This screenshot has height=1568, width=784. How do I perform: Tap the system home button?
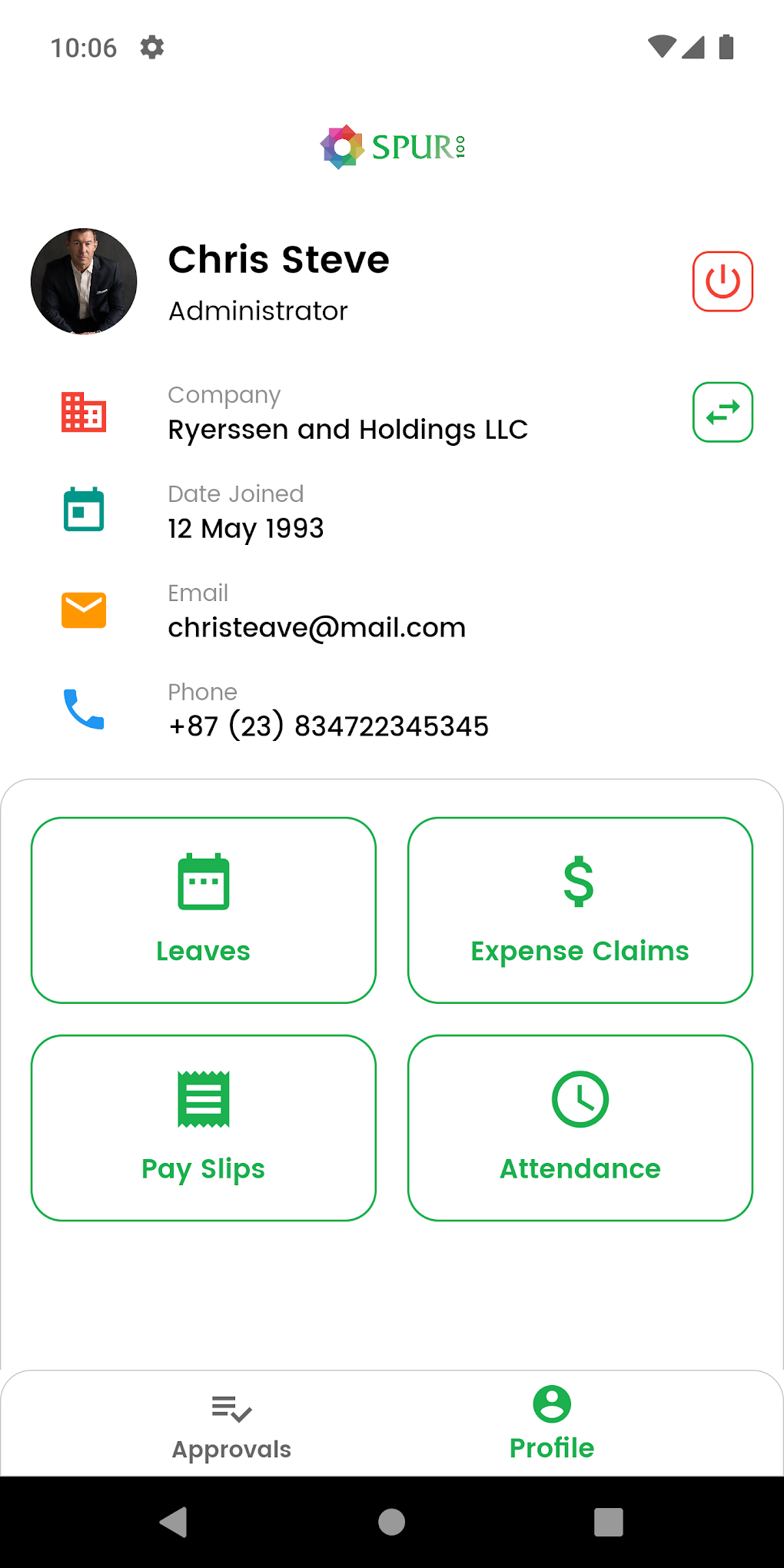click(x=392, y=1522)
